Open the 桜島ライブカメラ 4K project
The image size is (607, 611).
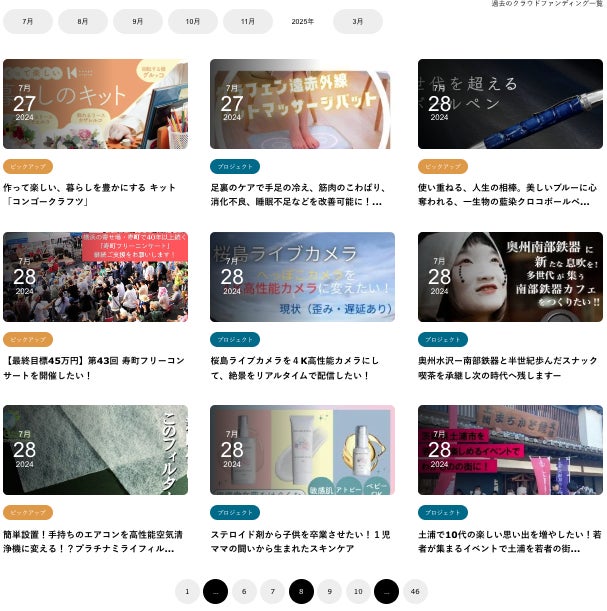302,277
